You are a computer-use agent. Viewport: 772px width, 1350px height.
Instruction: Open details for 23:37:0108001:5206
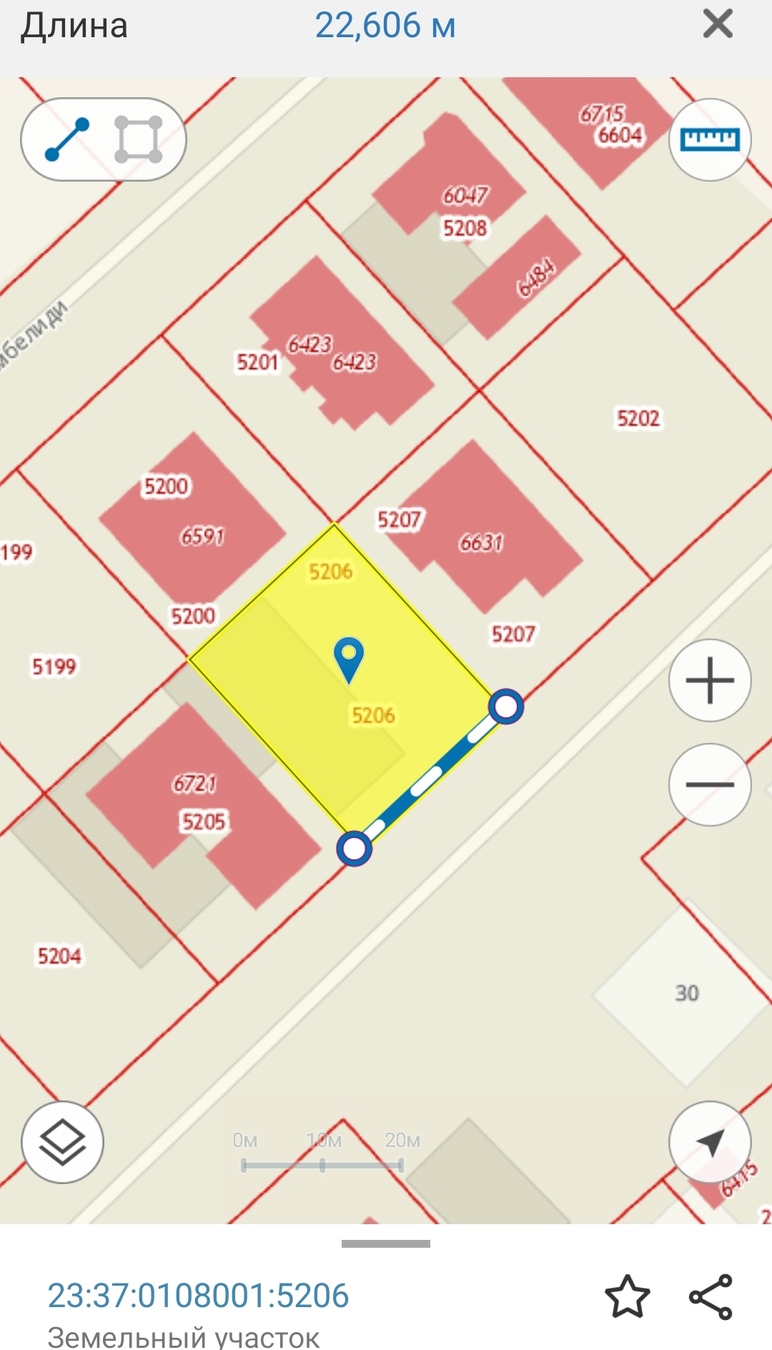pos(198,1297)
